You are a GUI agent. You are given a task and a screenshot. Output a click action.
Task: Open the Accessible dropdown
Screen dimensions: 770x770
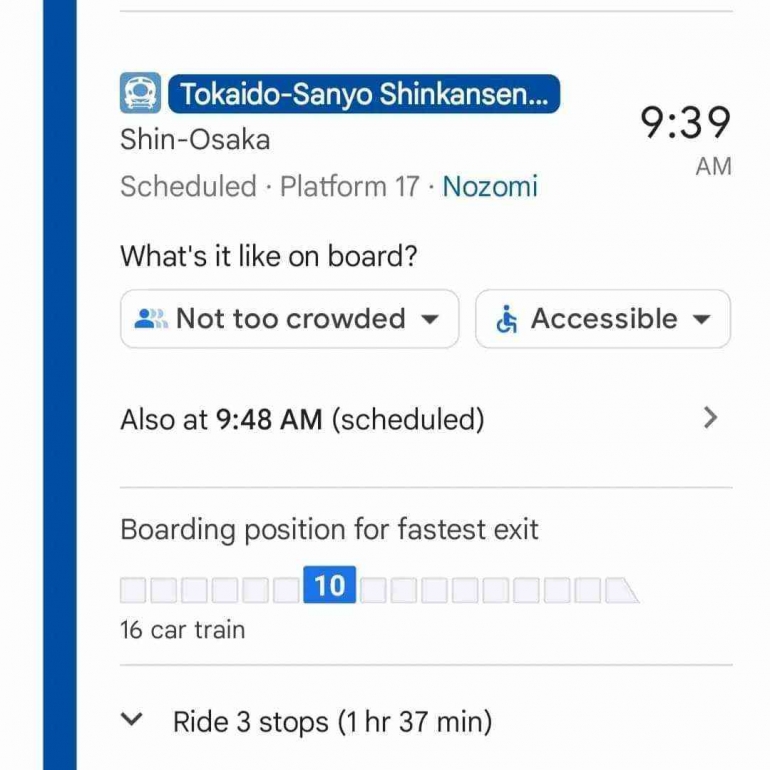[602, 319]
